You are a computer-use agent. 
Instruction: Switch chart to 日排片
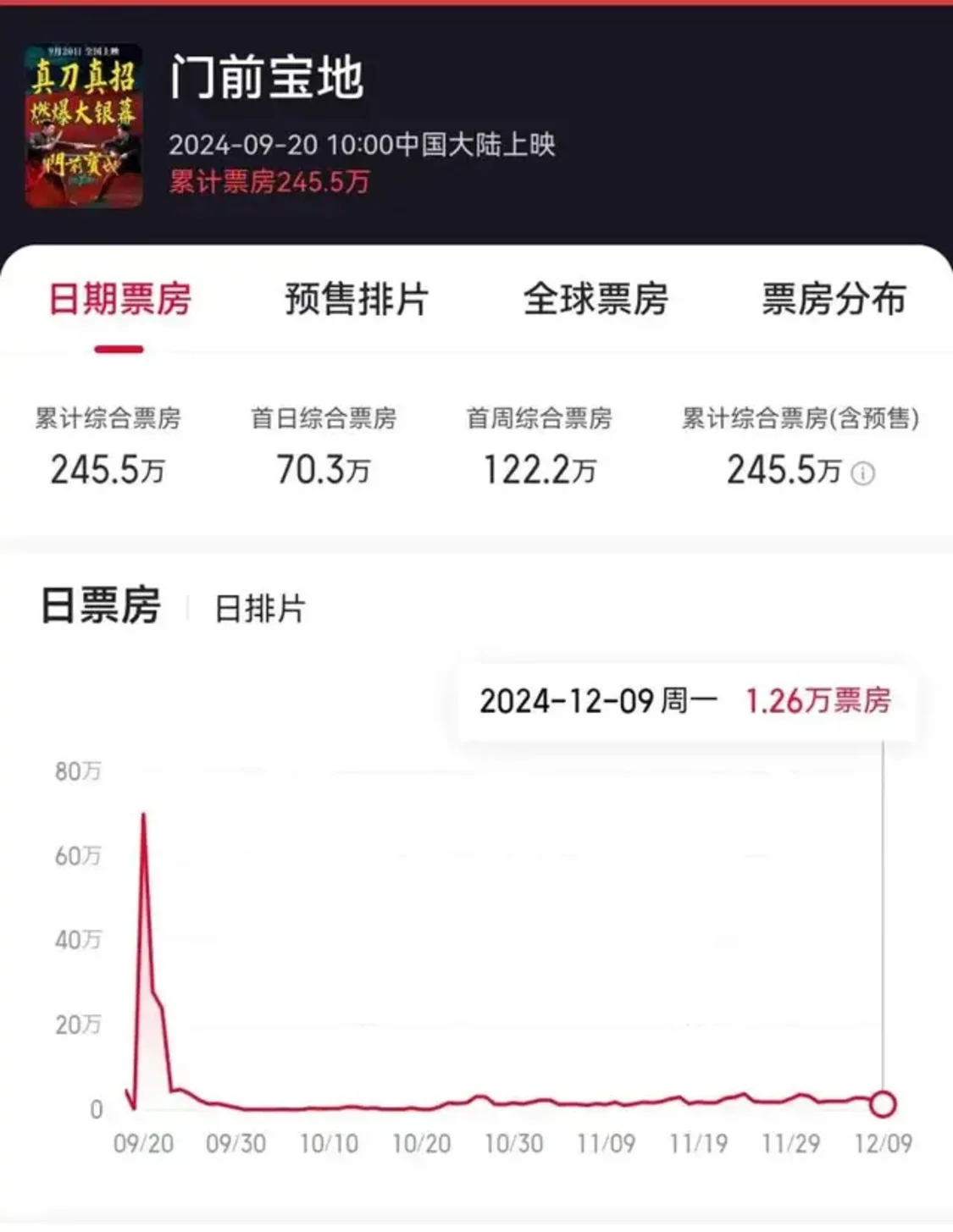(x=260, y=609)
